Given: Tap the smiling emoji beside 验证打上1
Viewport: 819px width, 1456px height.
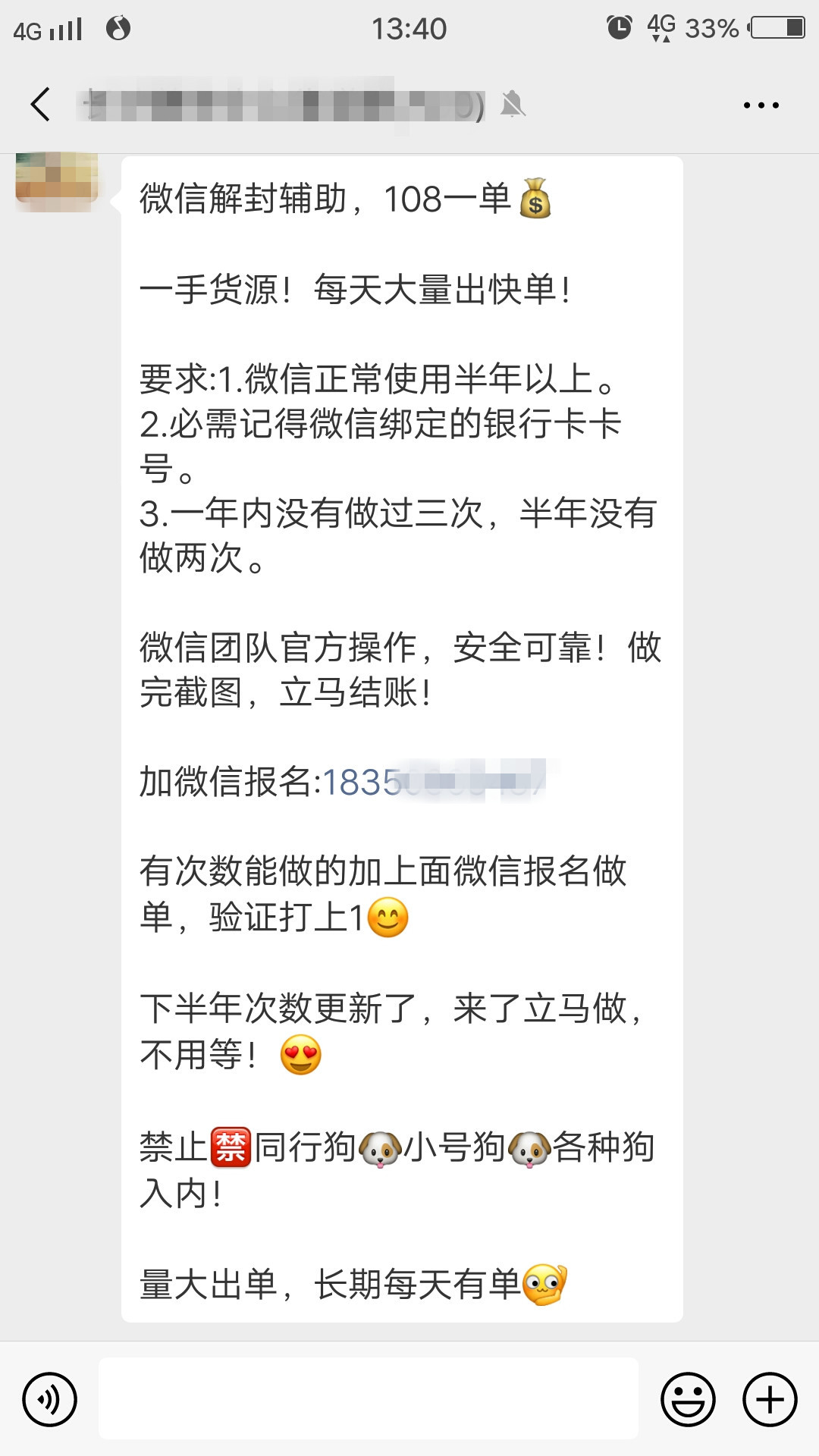Looking at the screenshot, I should (x=389, y=919).
